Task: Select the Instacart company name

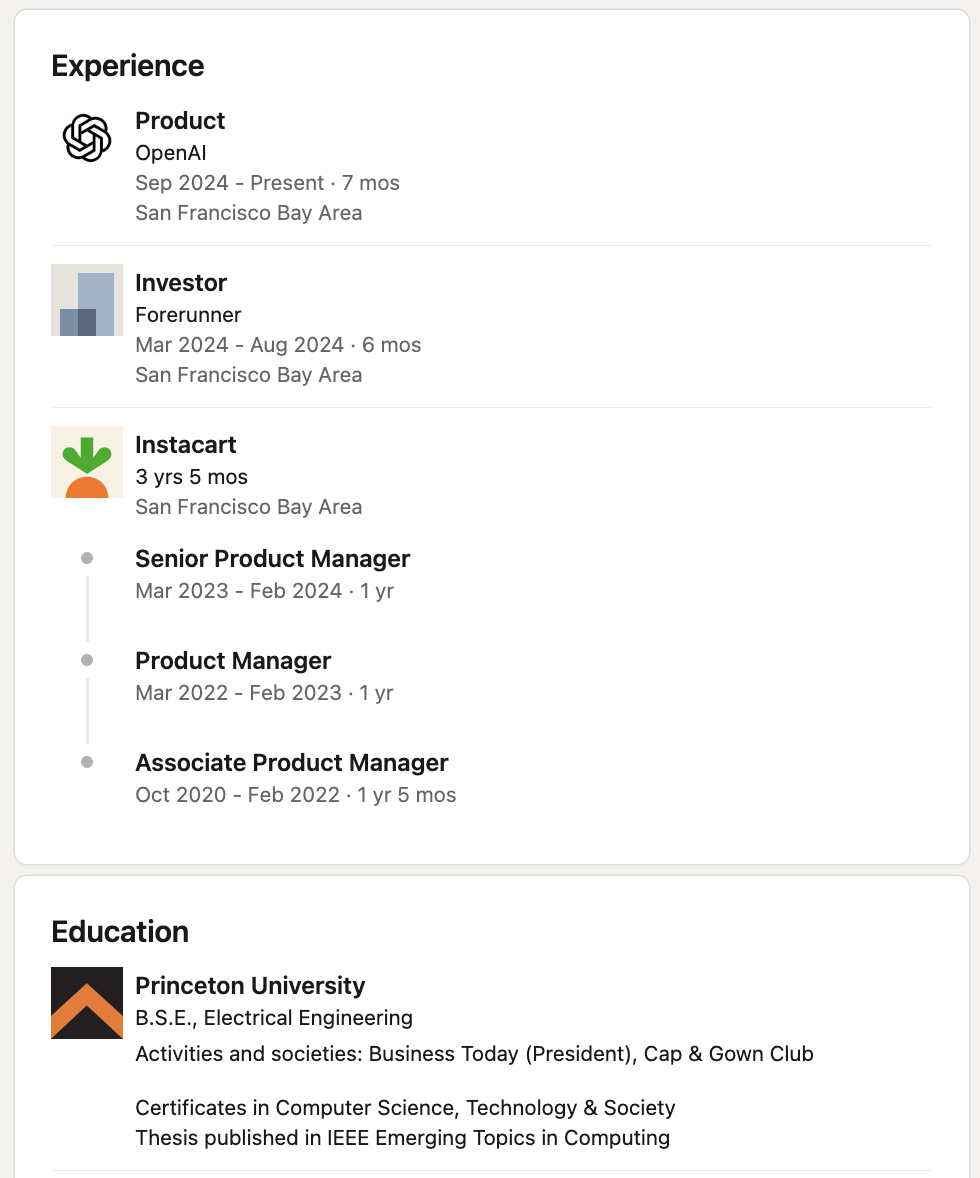Action: click(x=186, y=445)
